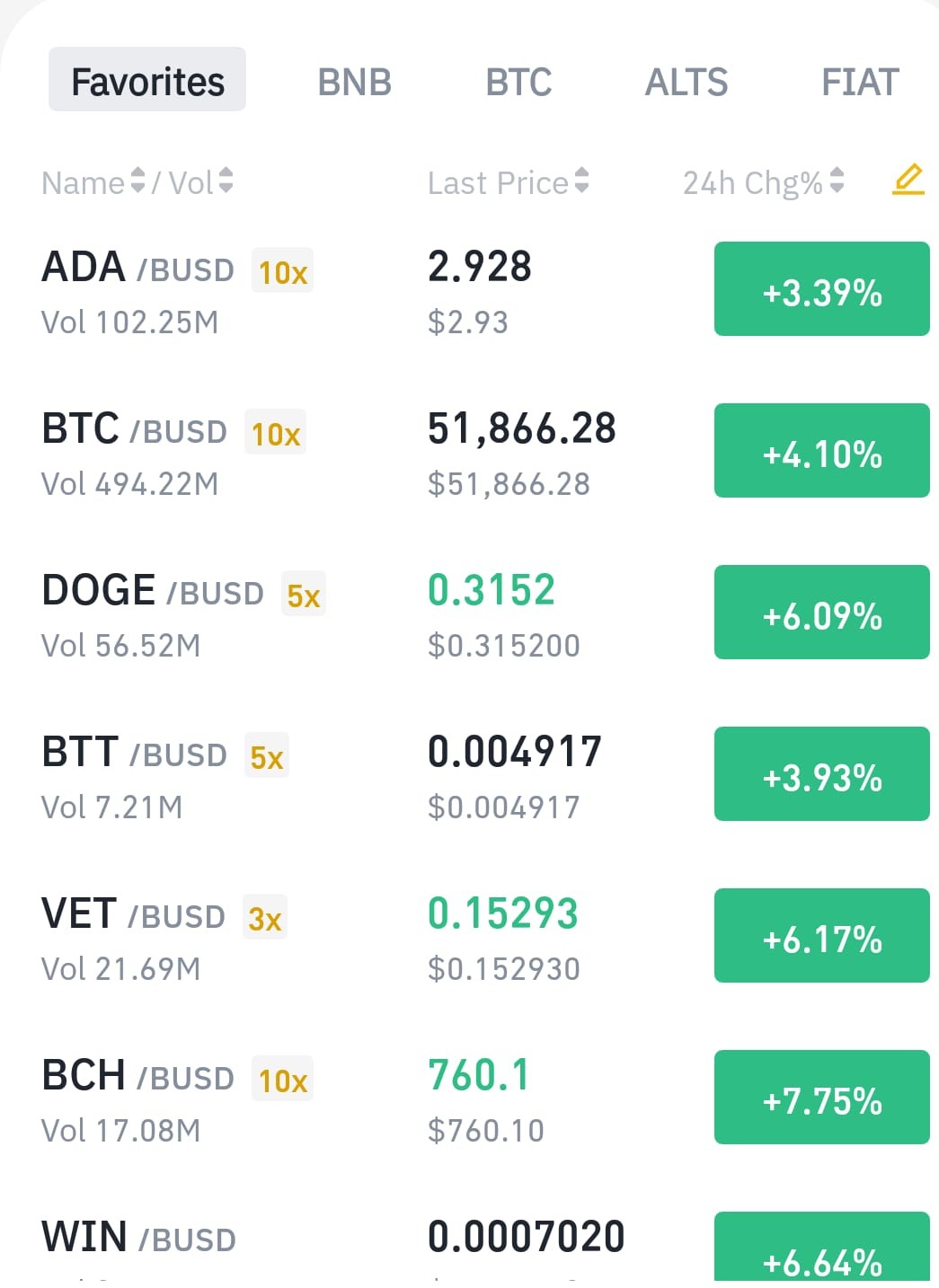Switch to the FIAT tab
The height and width of the screenshot is (1288, 939).
[860, 82]
